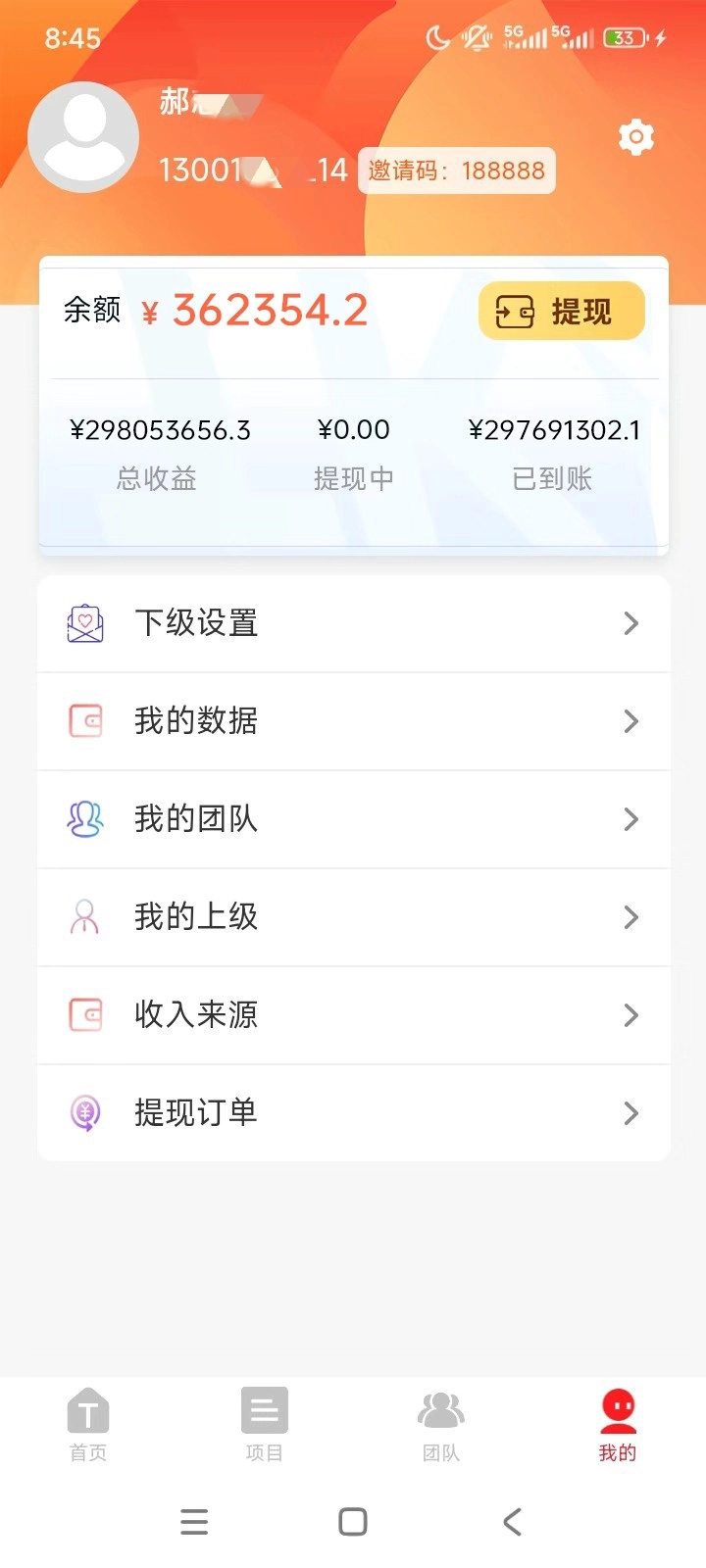Viewport: 706px width, 1568px height.
Task: Expand the 我的团队 row chevron
Action: (630, 819)
